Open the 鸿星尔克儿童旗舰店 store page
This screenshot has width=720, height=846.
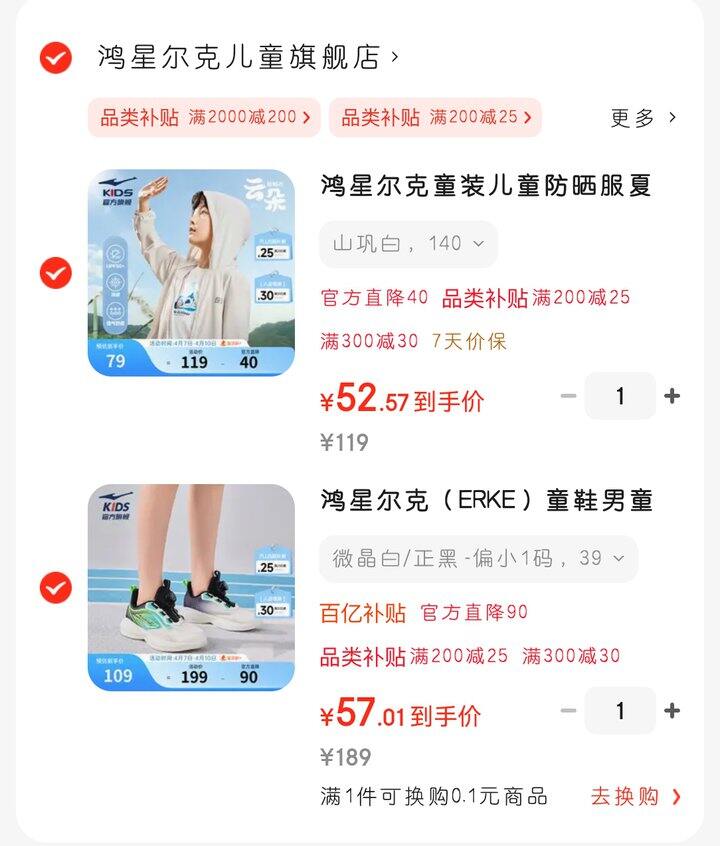pos(247,57)
